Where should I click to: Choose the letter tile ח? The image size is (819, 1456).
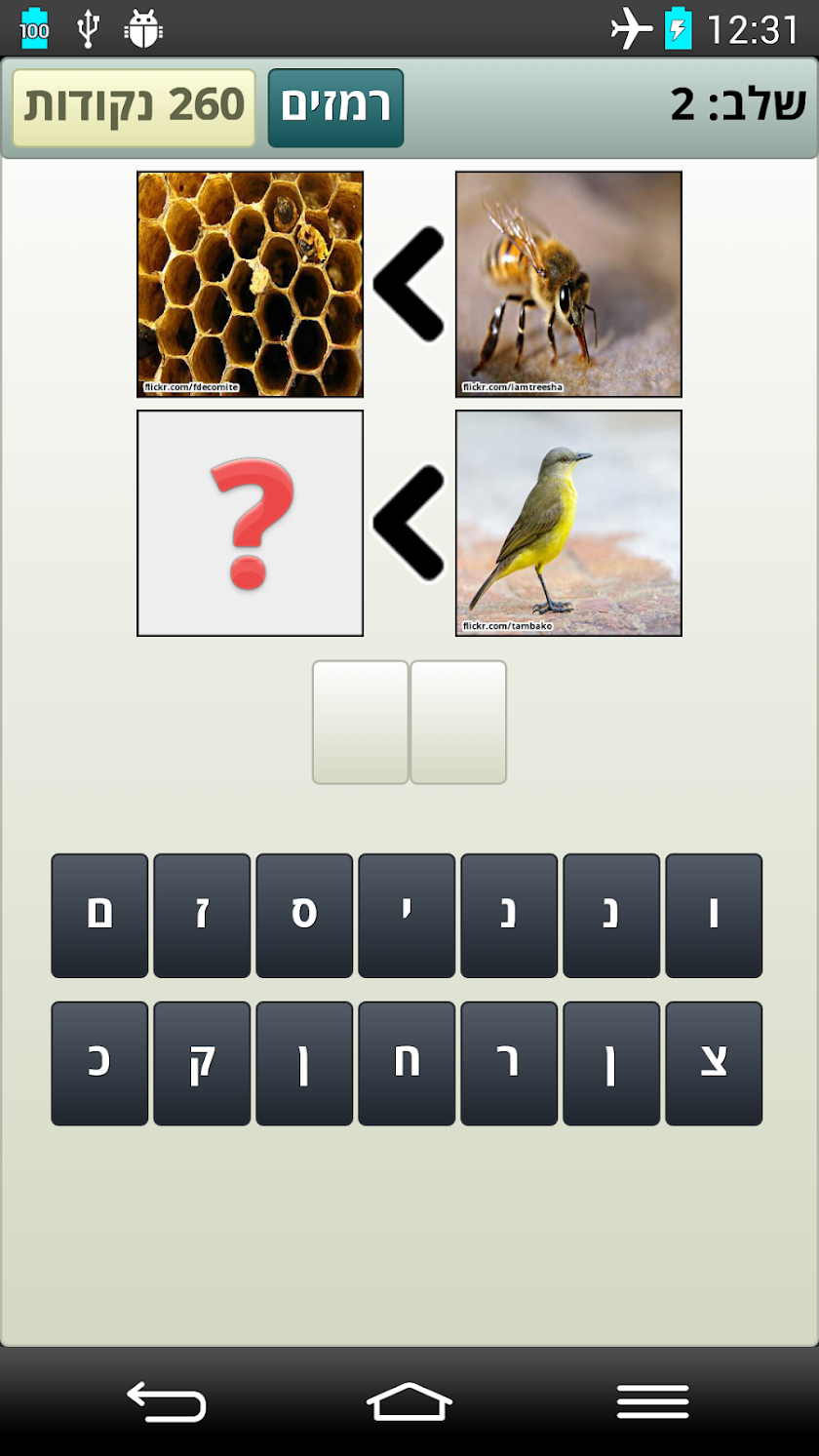[x=407, y=1063]
